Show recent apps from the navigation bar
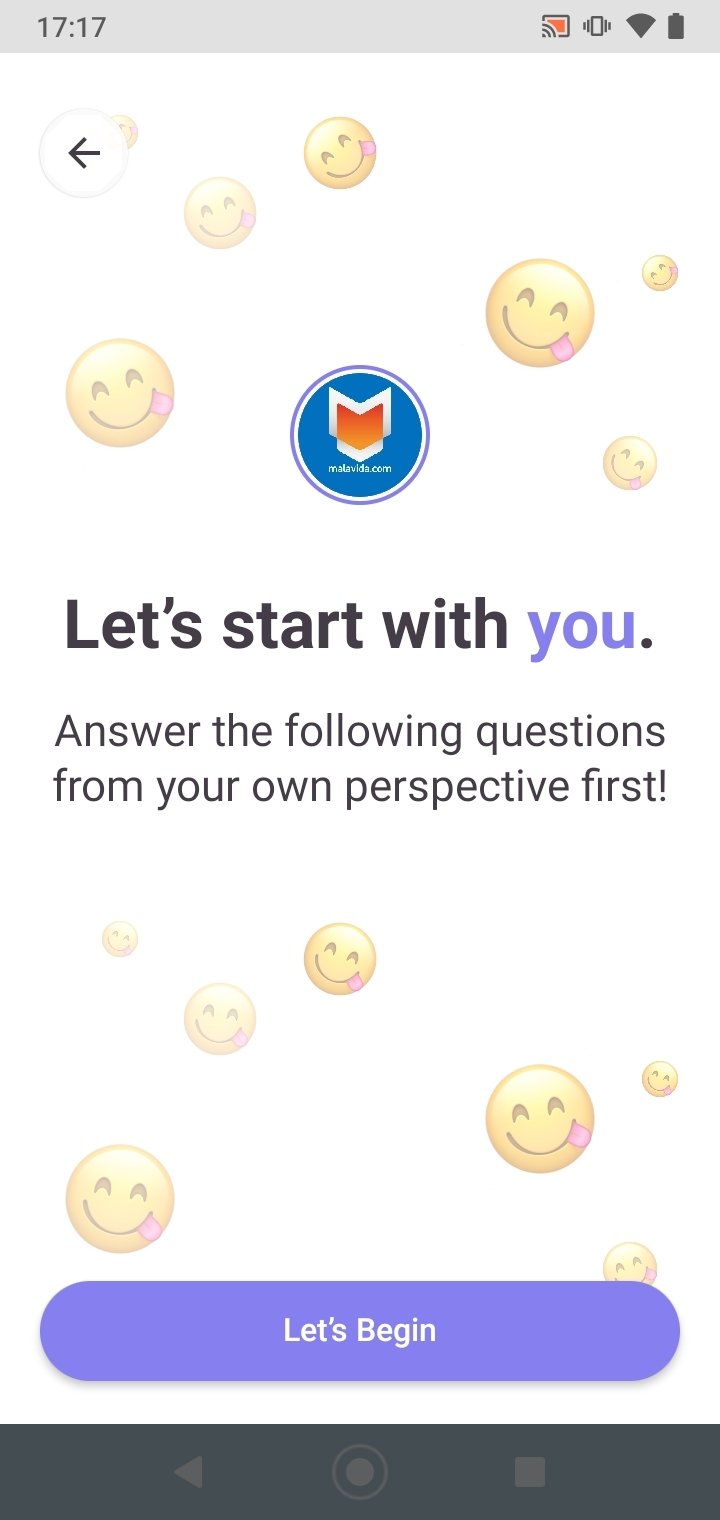The width and height of the screenshot is (720, 1520). (x=530, y=1472)
